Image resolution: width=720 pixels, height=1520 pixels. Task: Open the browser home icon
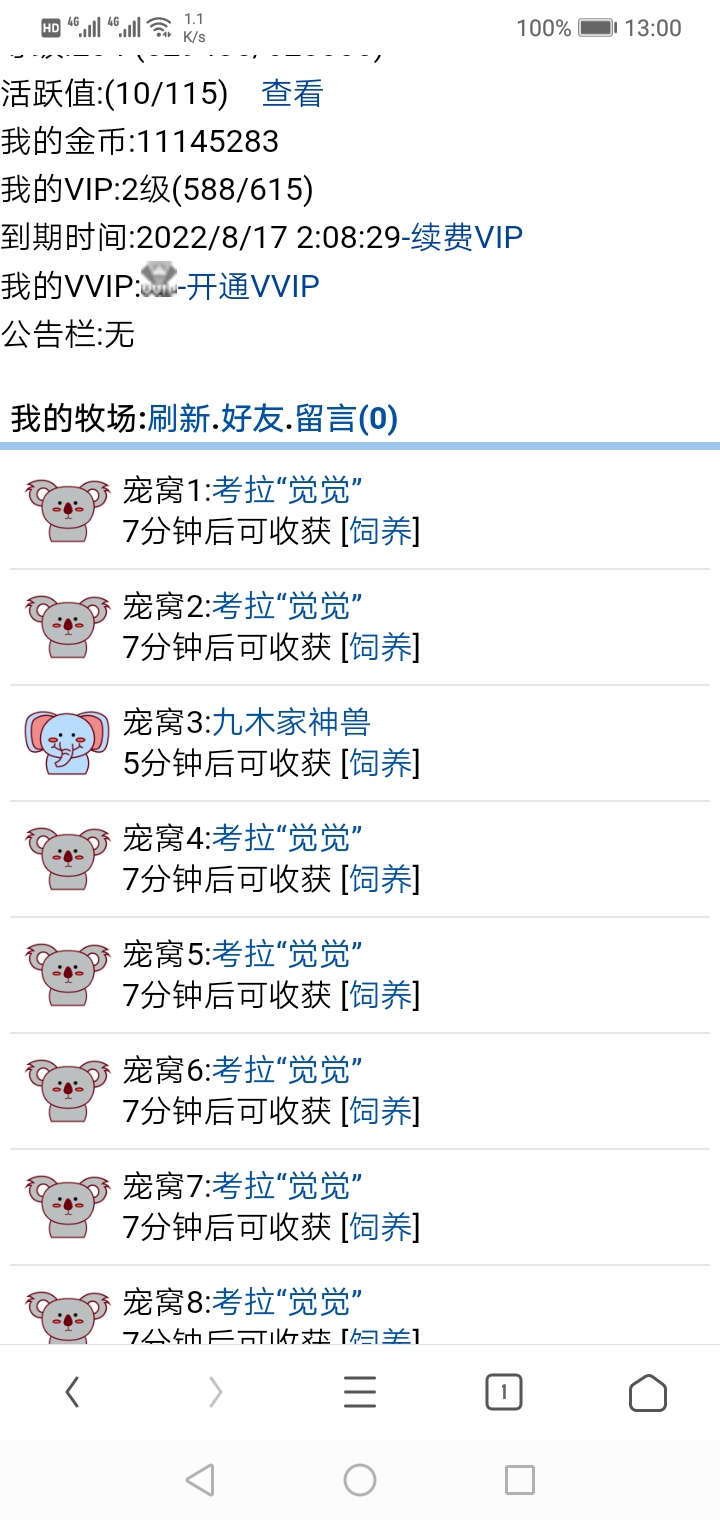tap(647, 1391)
